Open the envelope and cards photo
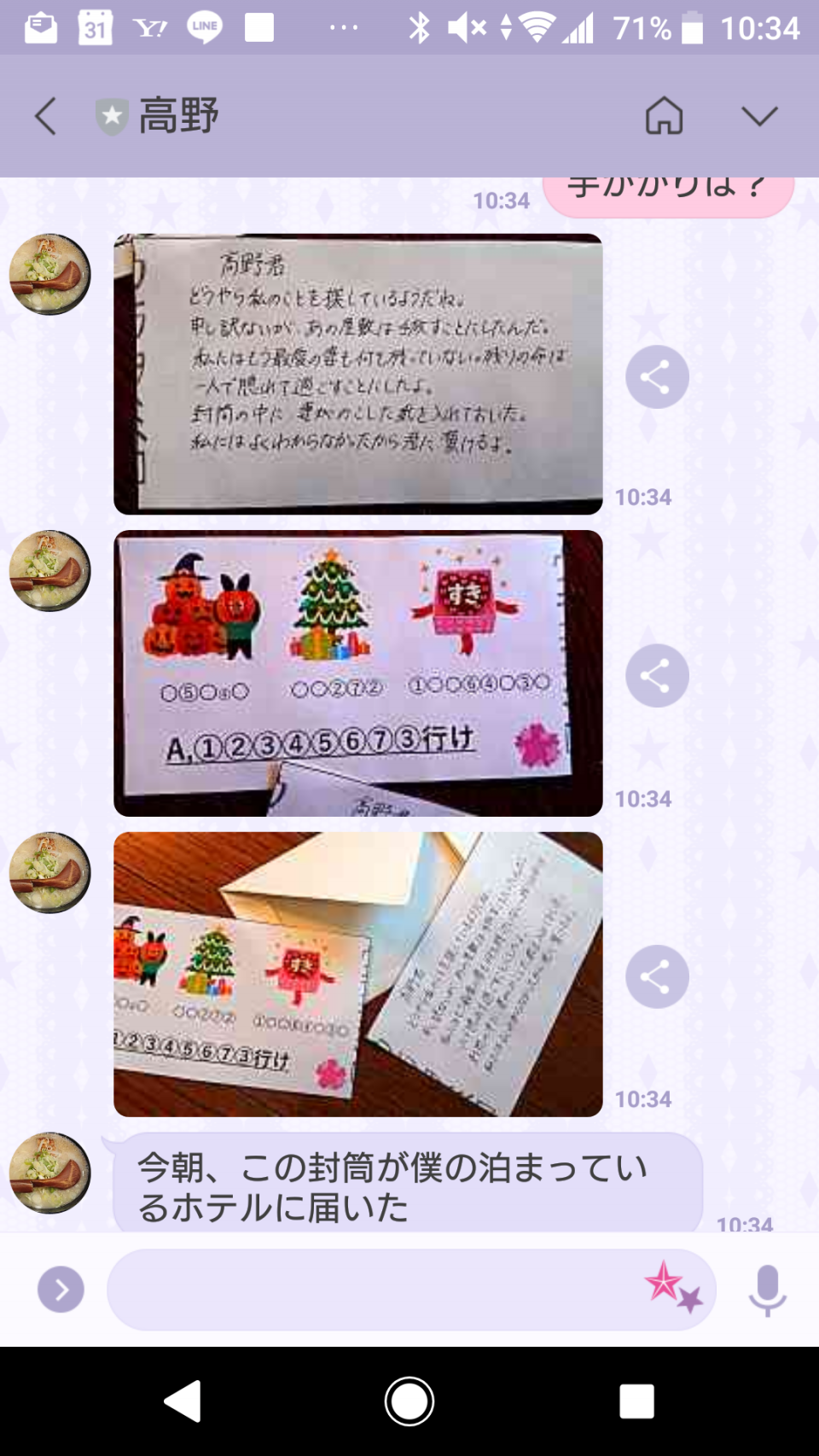819x1456 pixels. [x=358, y=974]
